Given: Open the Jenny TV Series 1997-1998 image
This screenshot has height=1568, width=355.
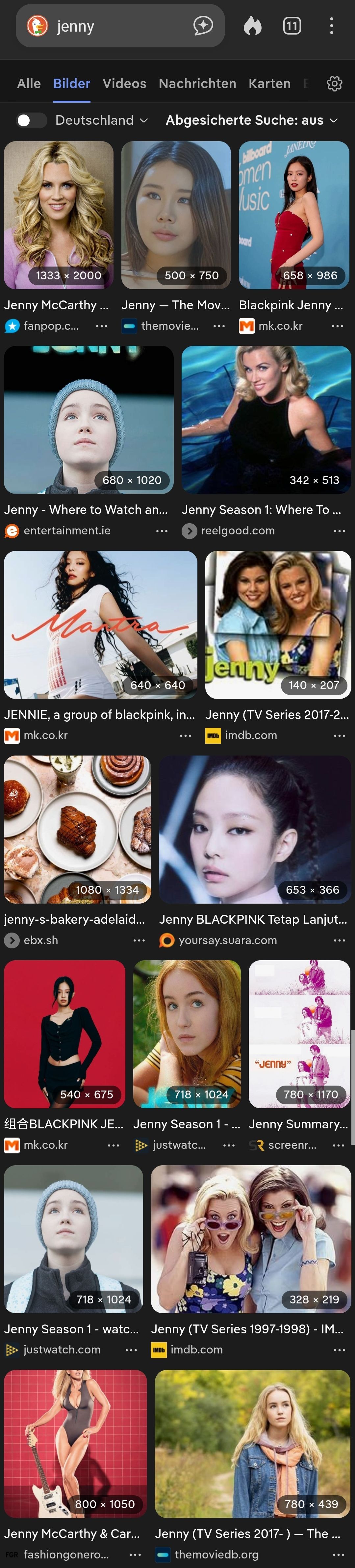Looking at the screenshot, I should point(250,1239).
